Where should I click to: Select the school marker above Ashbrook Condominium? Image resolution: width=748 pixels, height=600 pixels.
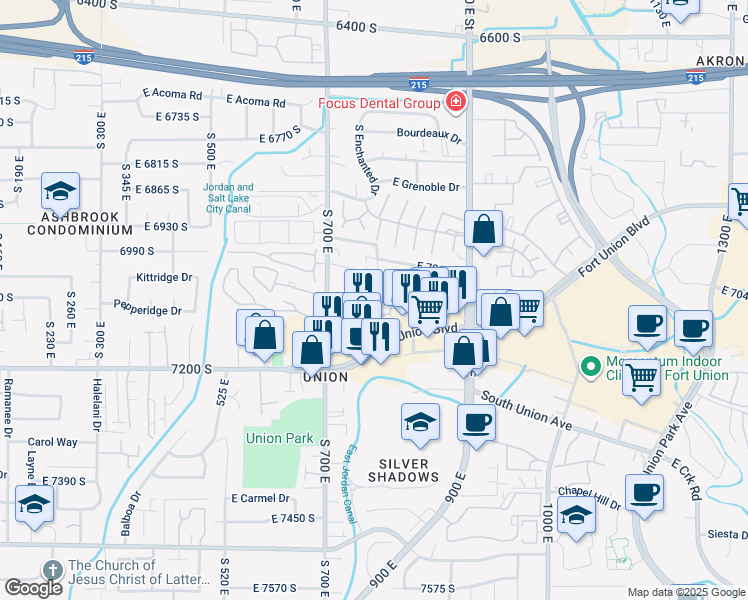(x=61, y=194)
